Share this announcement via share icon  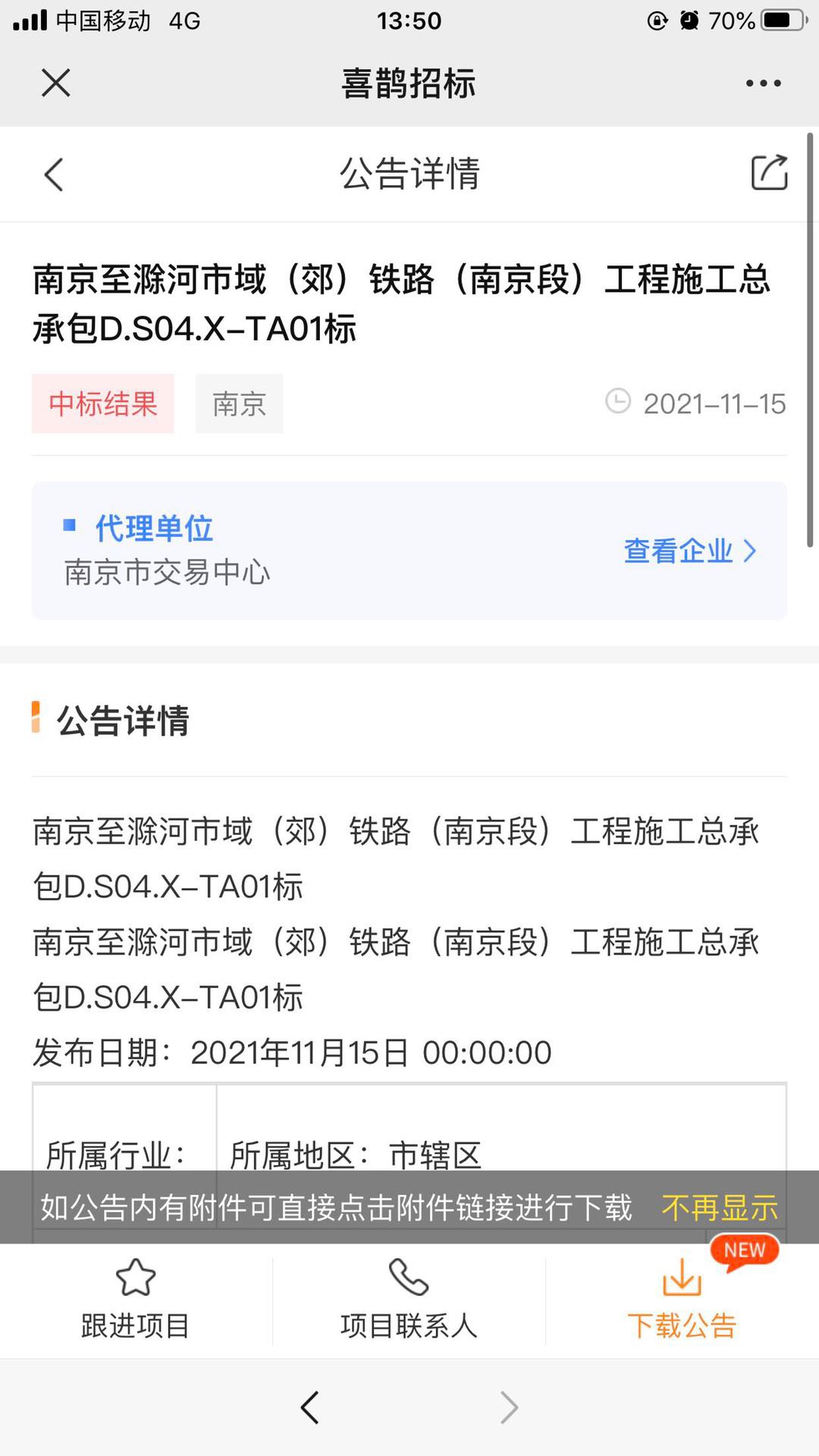tap(769, 172)
